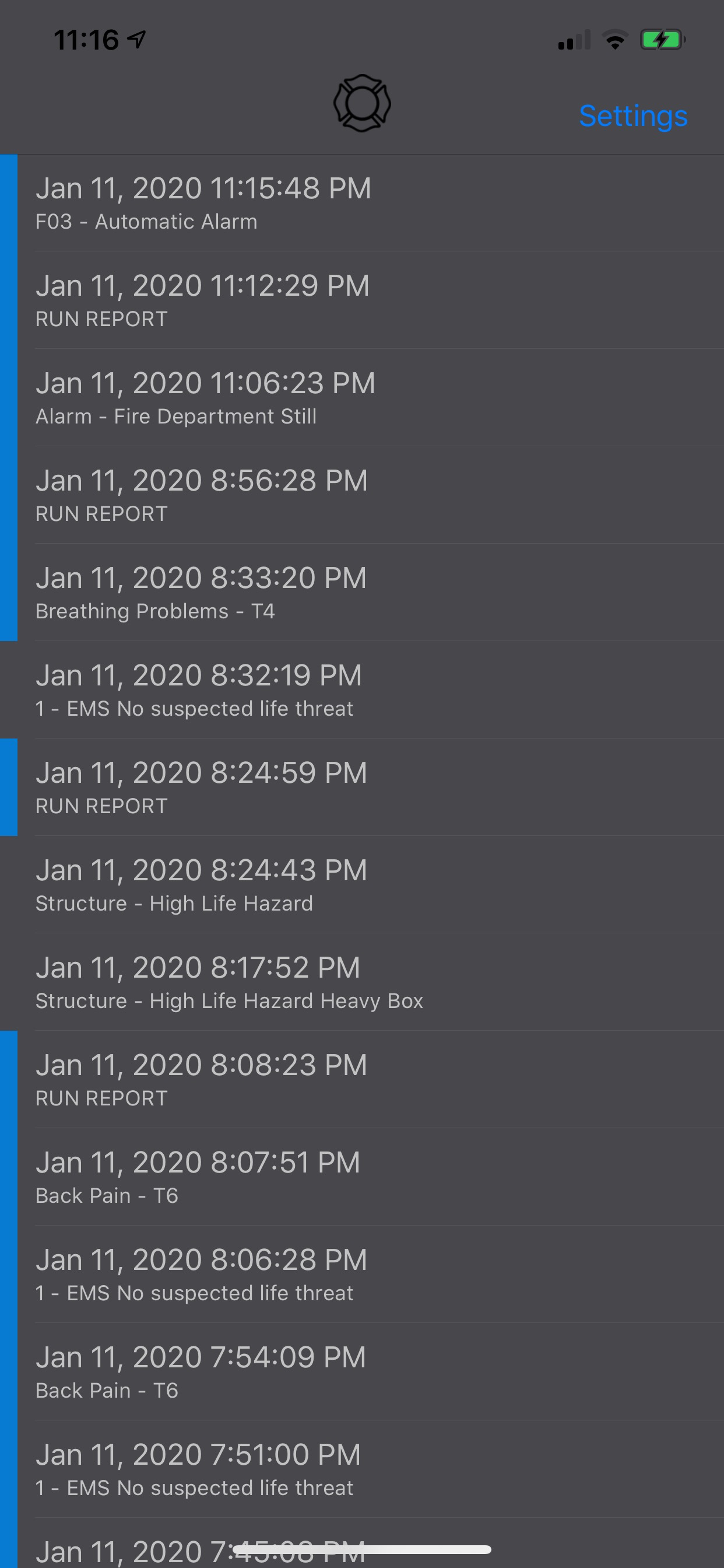Mark the 8:08:23 RUN REPORT as read

coord(9,1079)
